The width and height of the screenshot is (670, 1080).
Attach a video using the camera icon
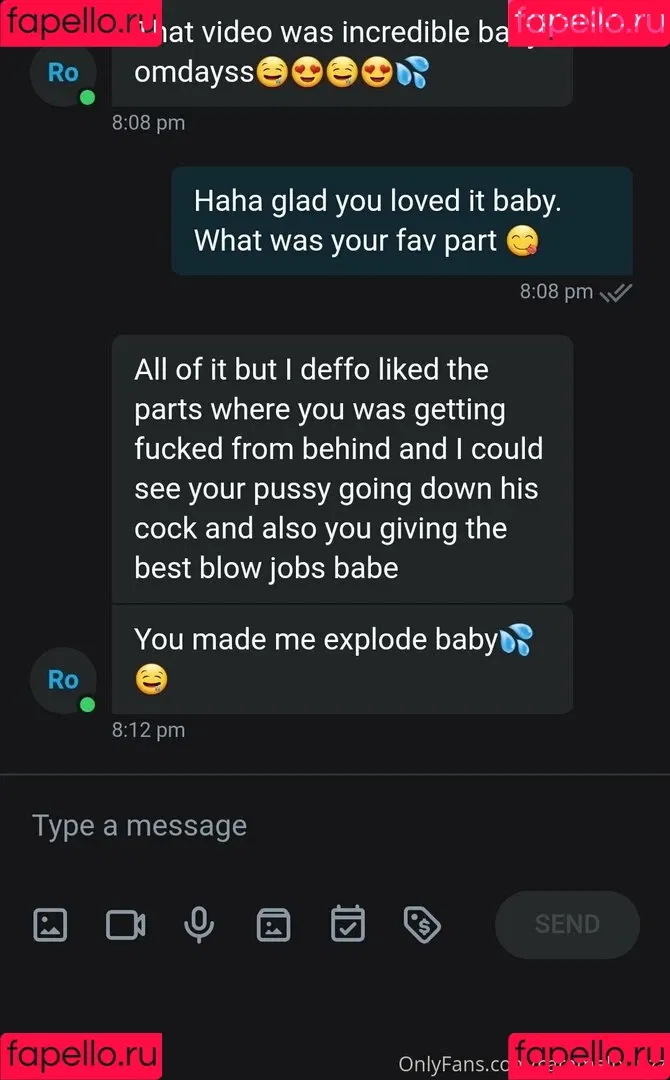click(125, 925)
